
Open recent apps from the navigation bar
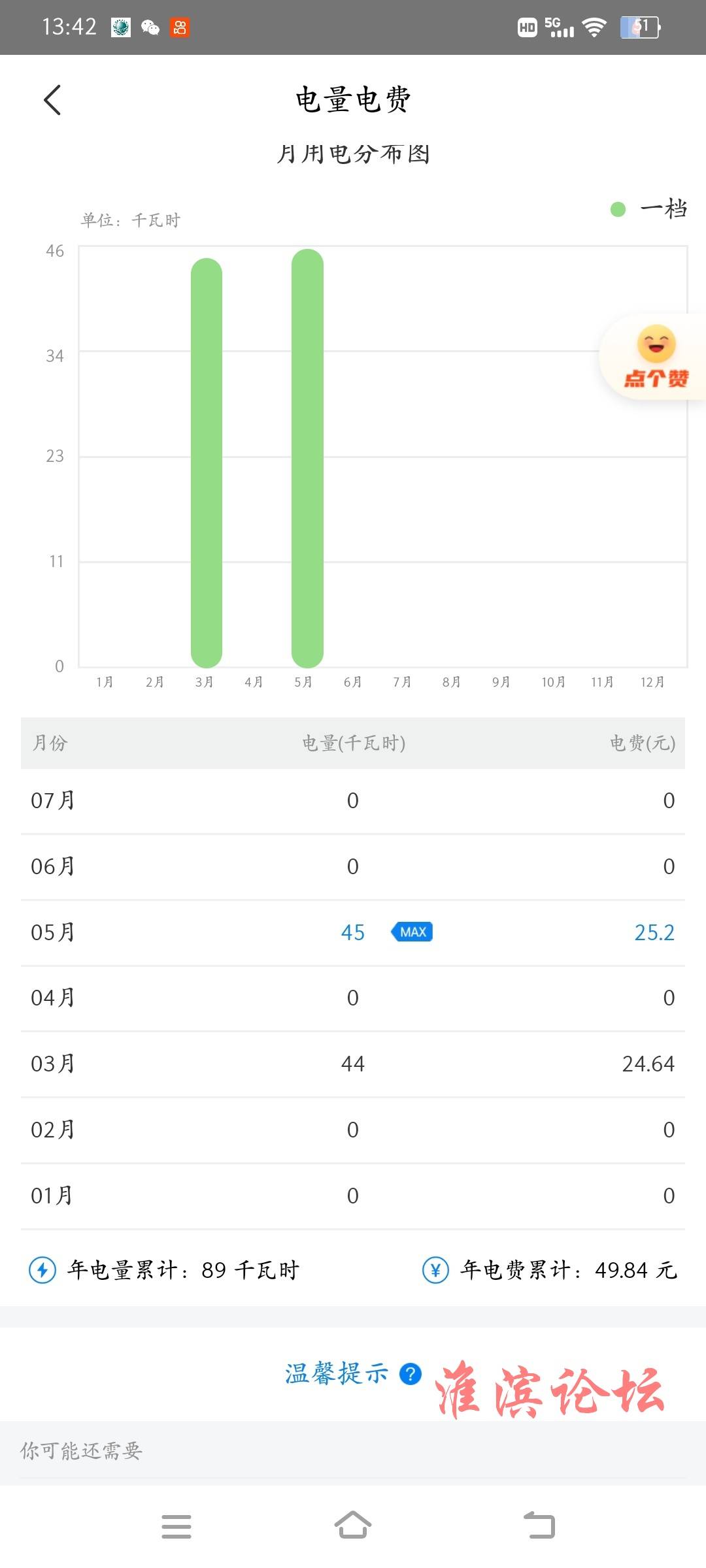tap(176, 1526)
